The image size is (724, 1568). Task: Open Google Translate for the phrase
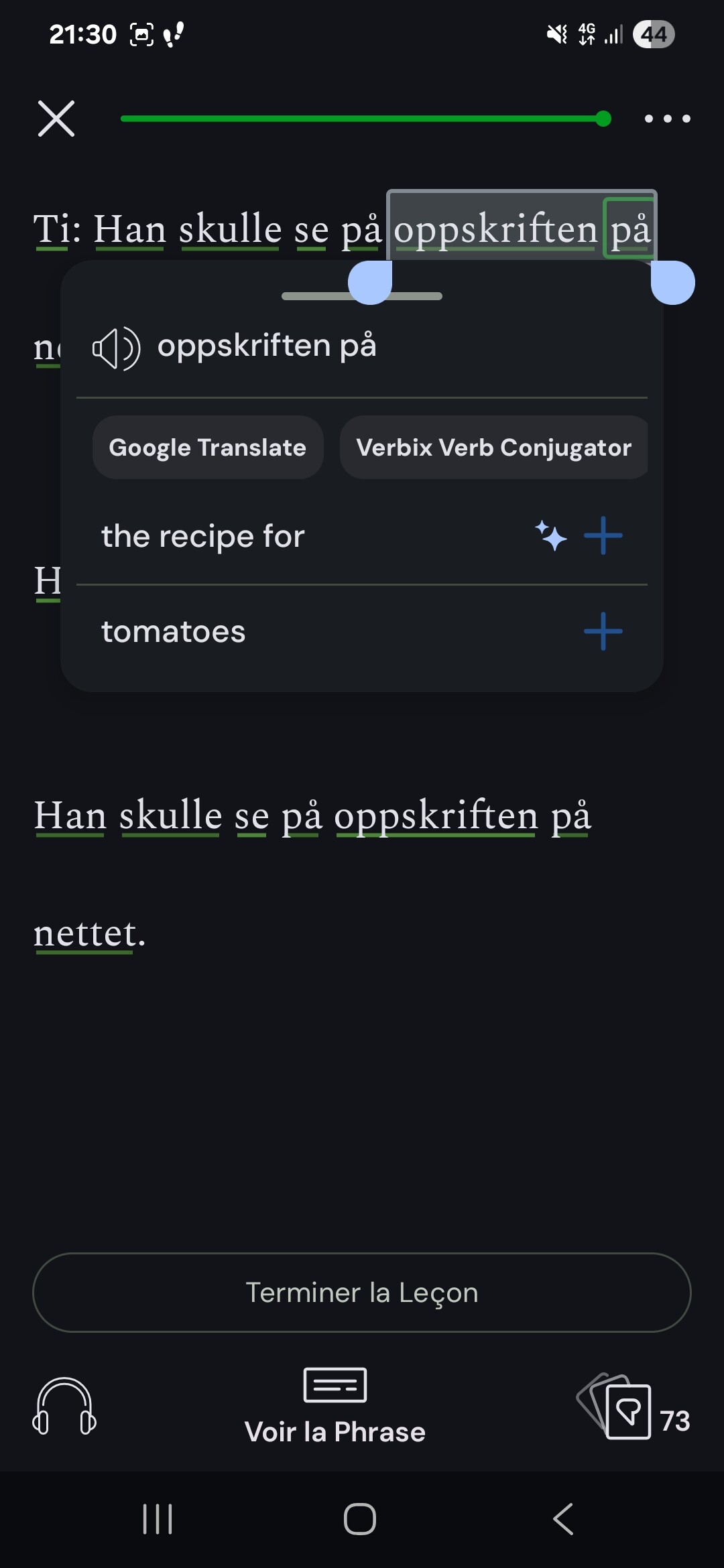208,448
